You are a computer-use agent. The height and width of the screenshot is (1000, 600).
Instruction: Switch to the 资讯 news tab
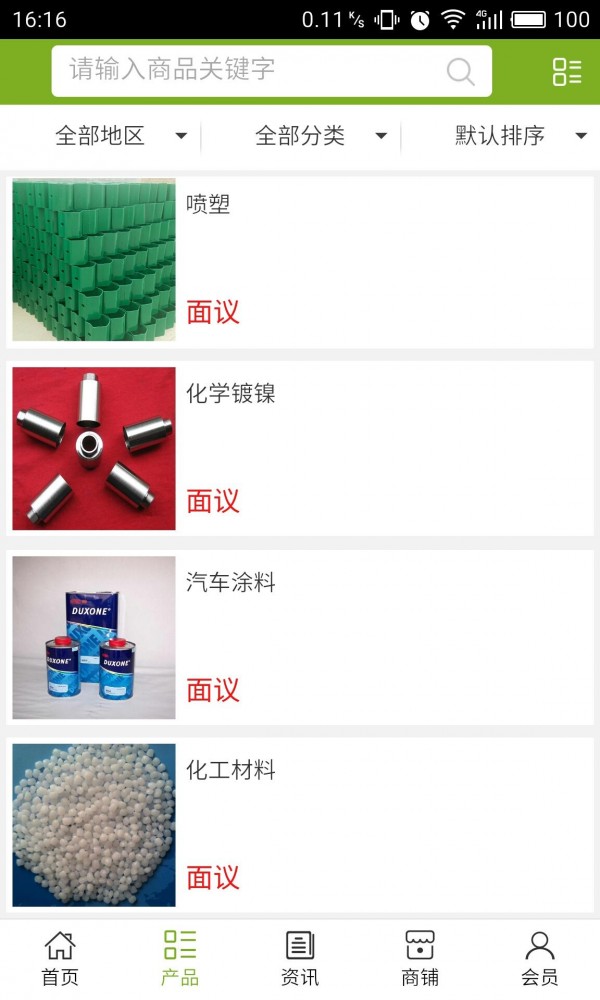click(x=300, y=958)
